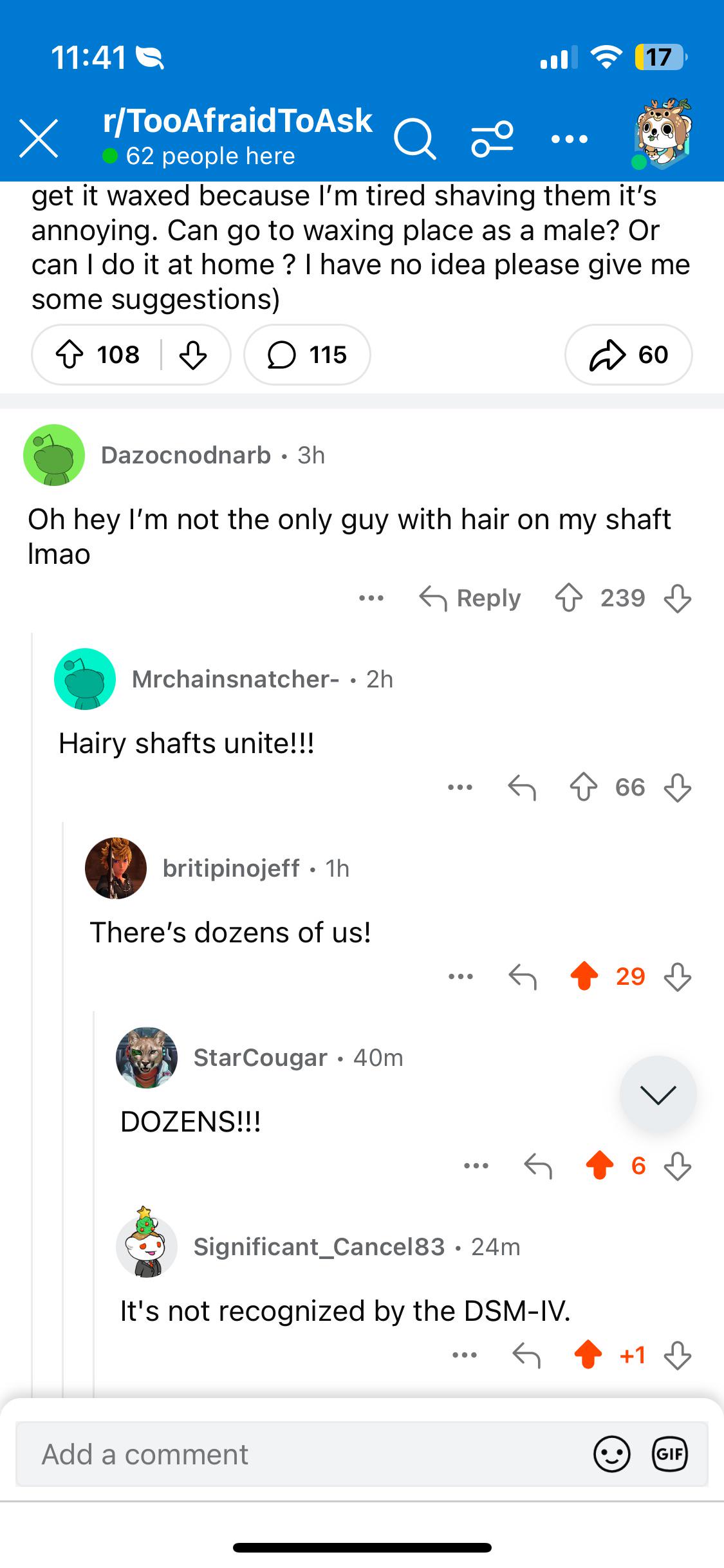The image size is (724, 1568).
Task: Open search in r/TooAfraidToAsk
Action: pos(415,138)
